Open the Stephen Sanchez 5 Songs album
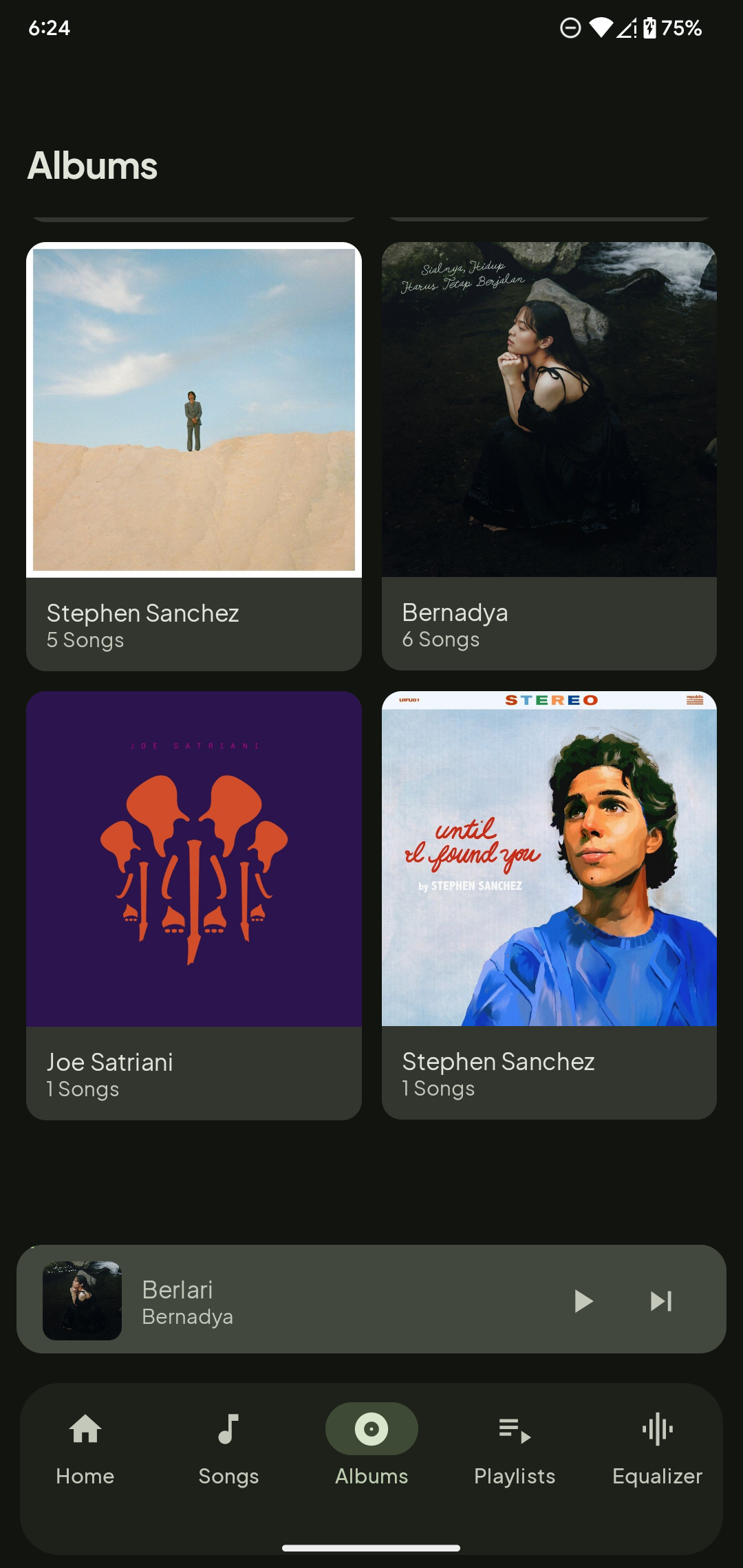The width and height of the screenshot is (743, 1568). [x=194, y=455]
